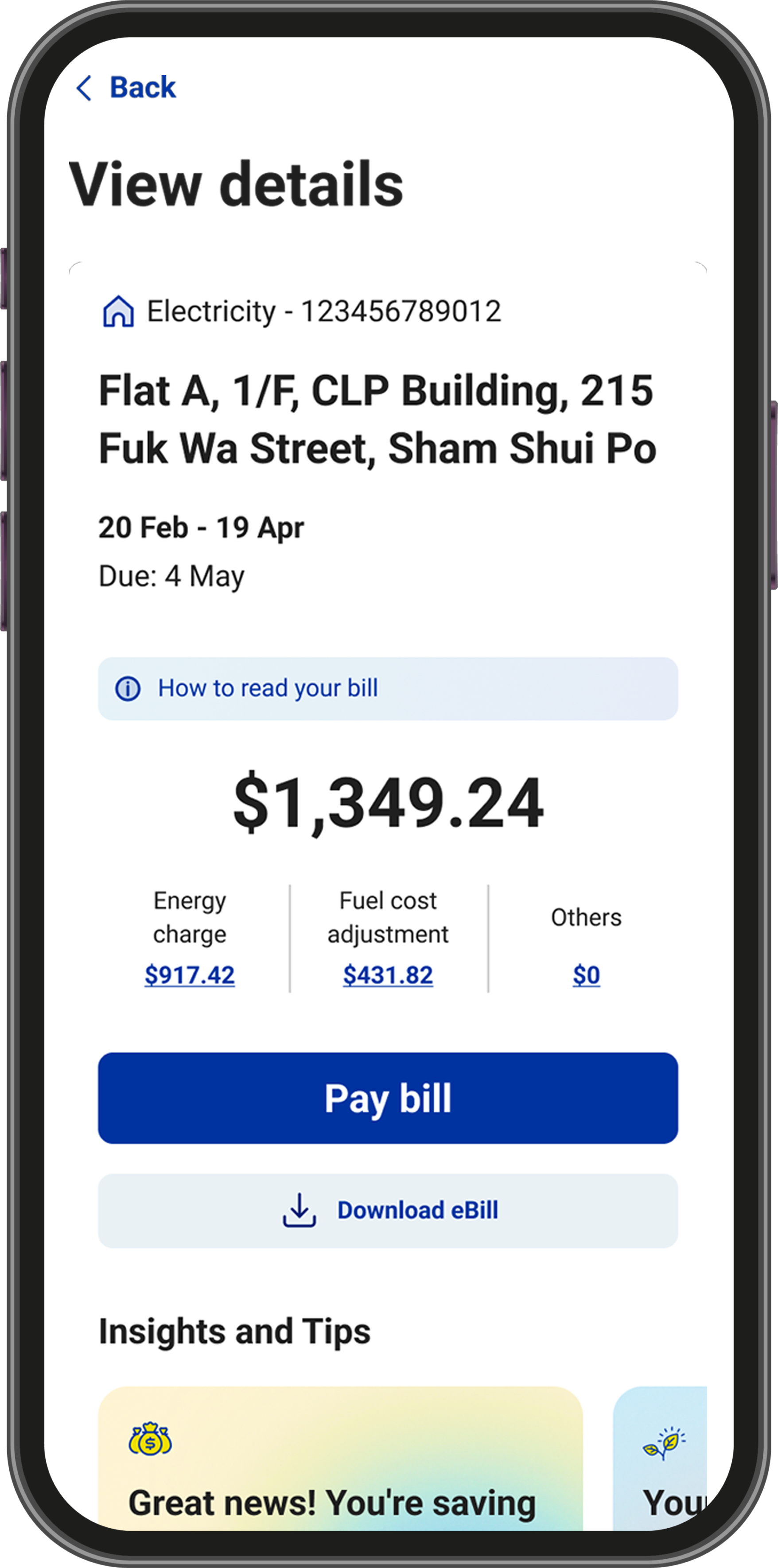Open the Energy charge $917.42 link
The height and width of the screenshot is (1568, 778).
click(189, 975)
